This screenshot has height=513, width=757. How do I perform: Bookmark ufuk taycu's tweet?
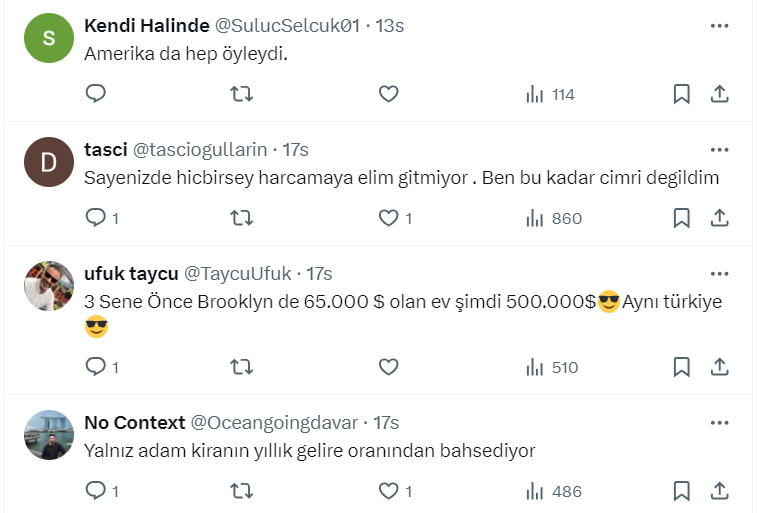[681, 367]
